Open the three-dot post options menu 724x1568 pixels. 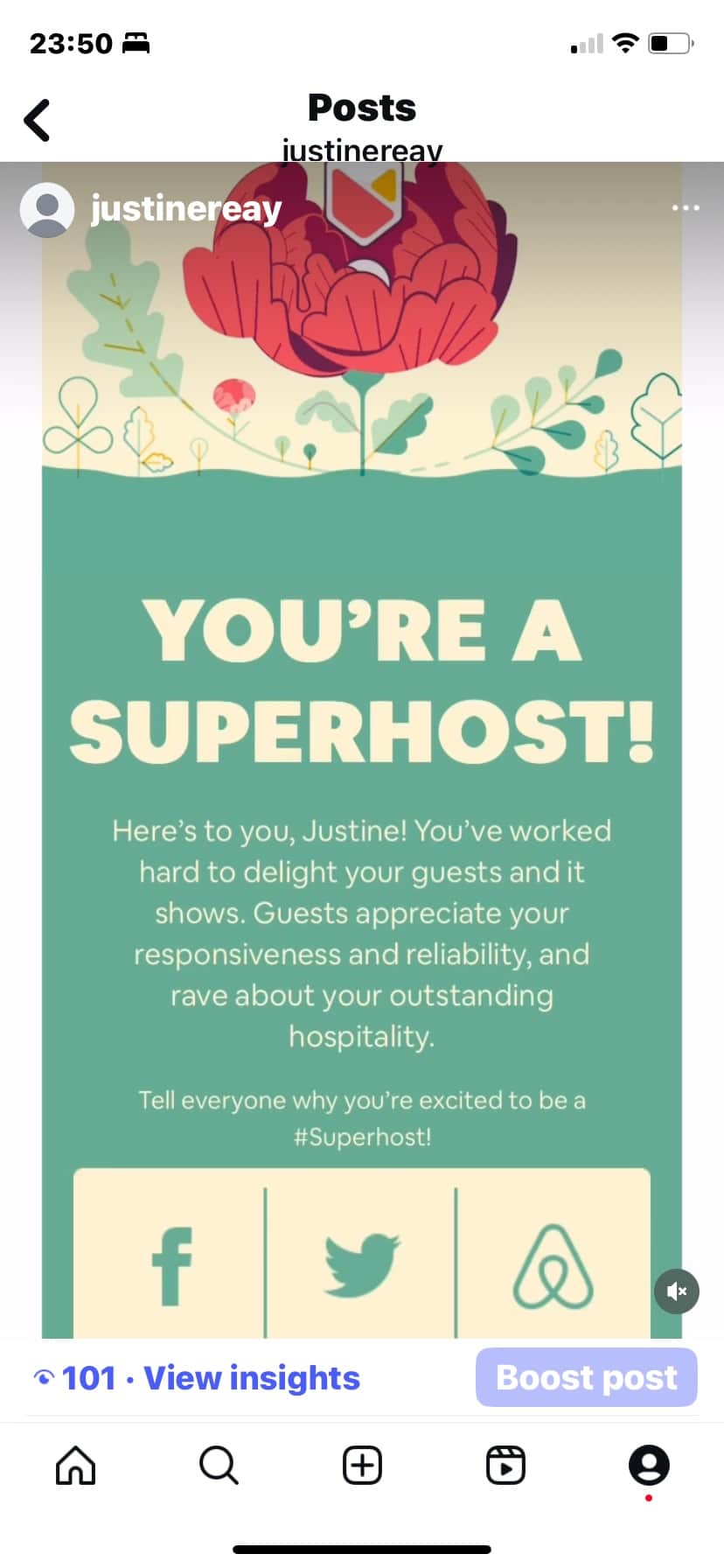click(x=685, y=208)
